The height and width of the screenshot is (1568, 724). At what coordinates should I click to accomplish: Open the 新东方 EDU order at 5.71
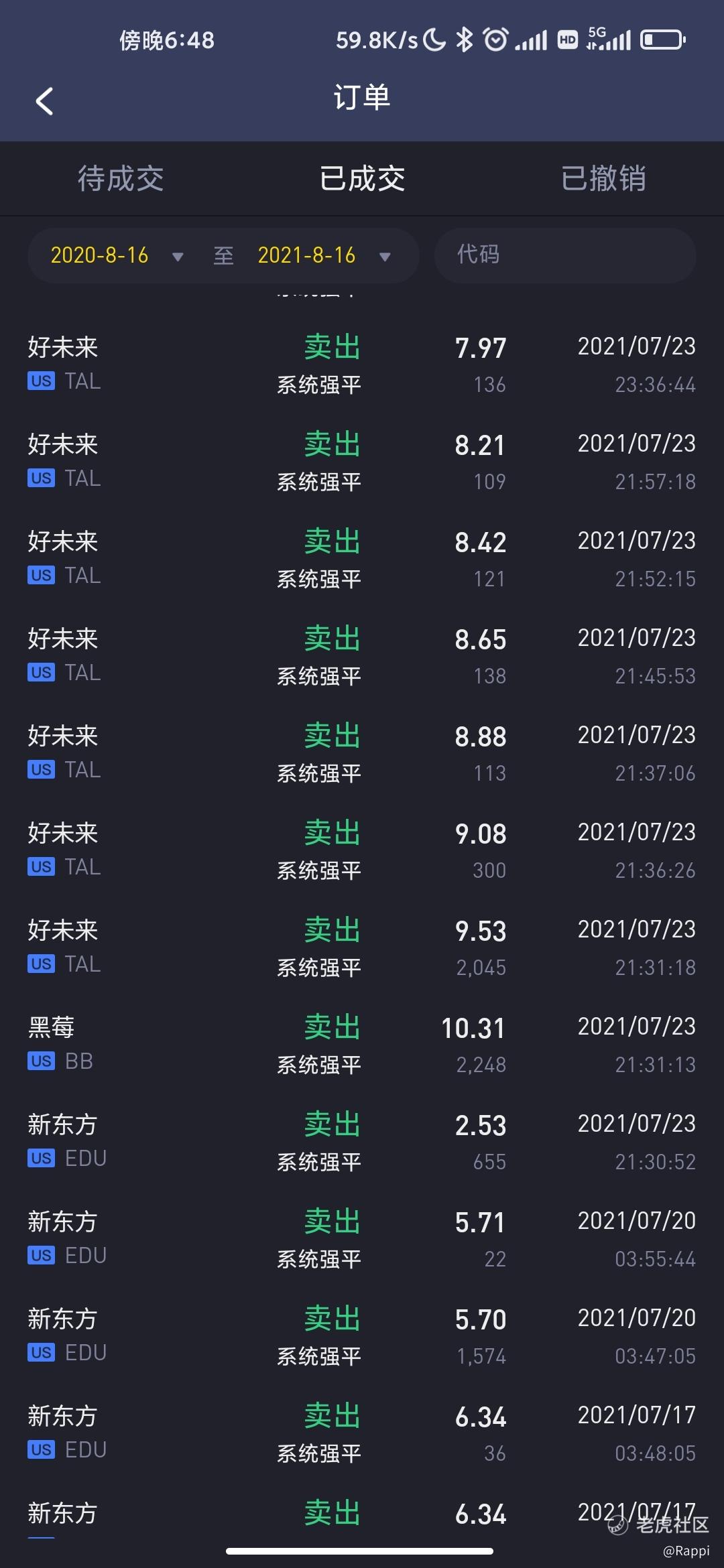click(362, 1240)
